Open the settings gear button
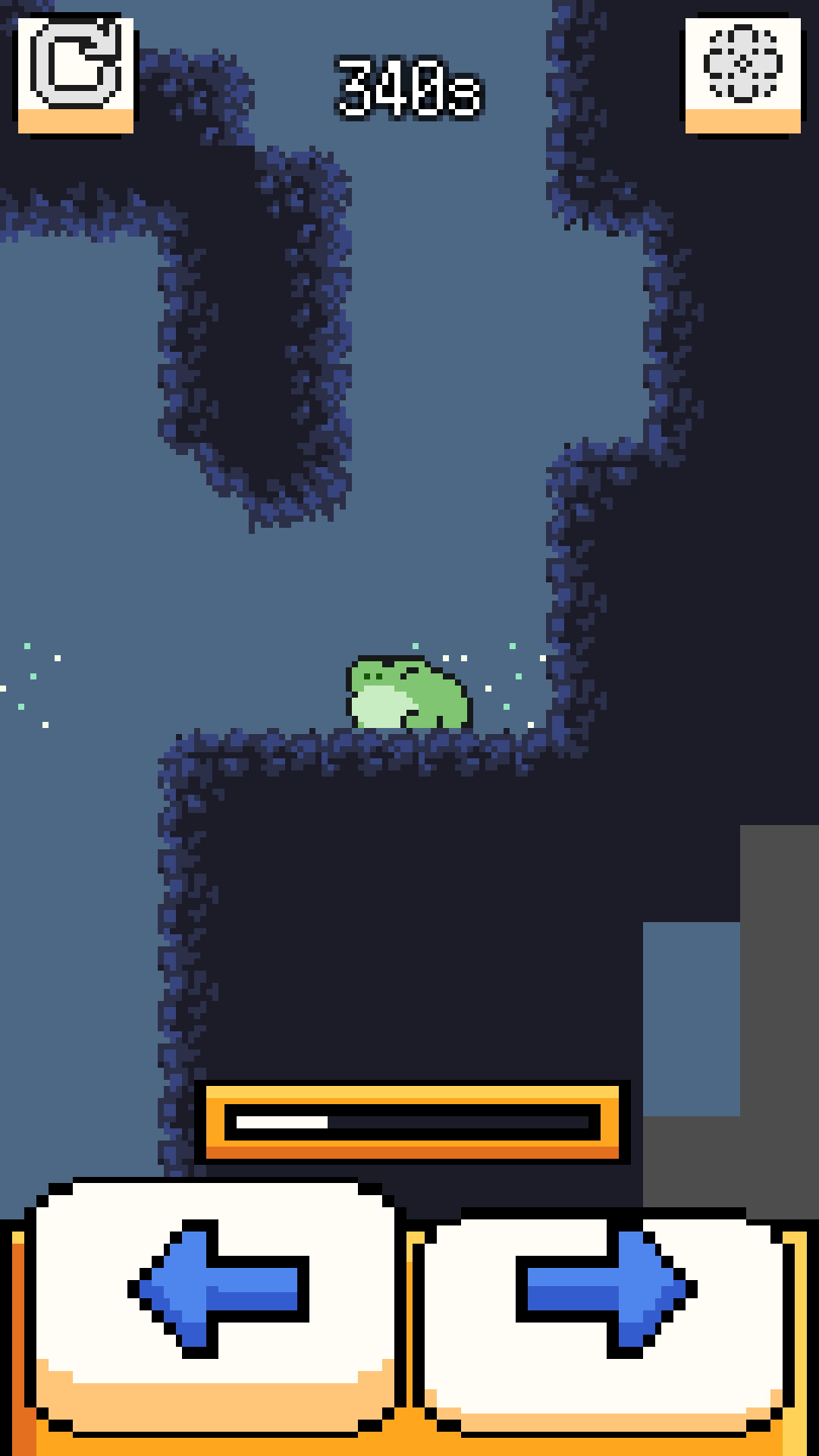Viewport: 819px width, 1456px height. coord(742,72)
